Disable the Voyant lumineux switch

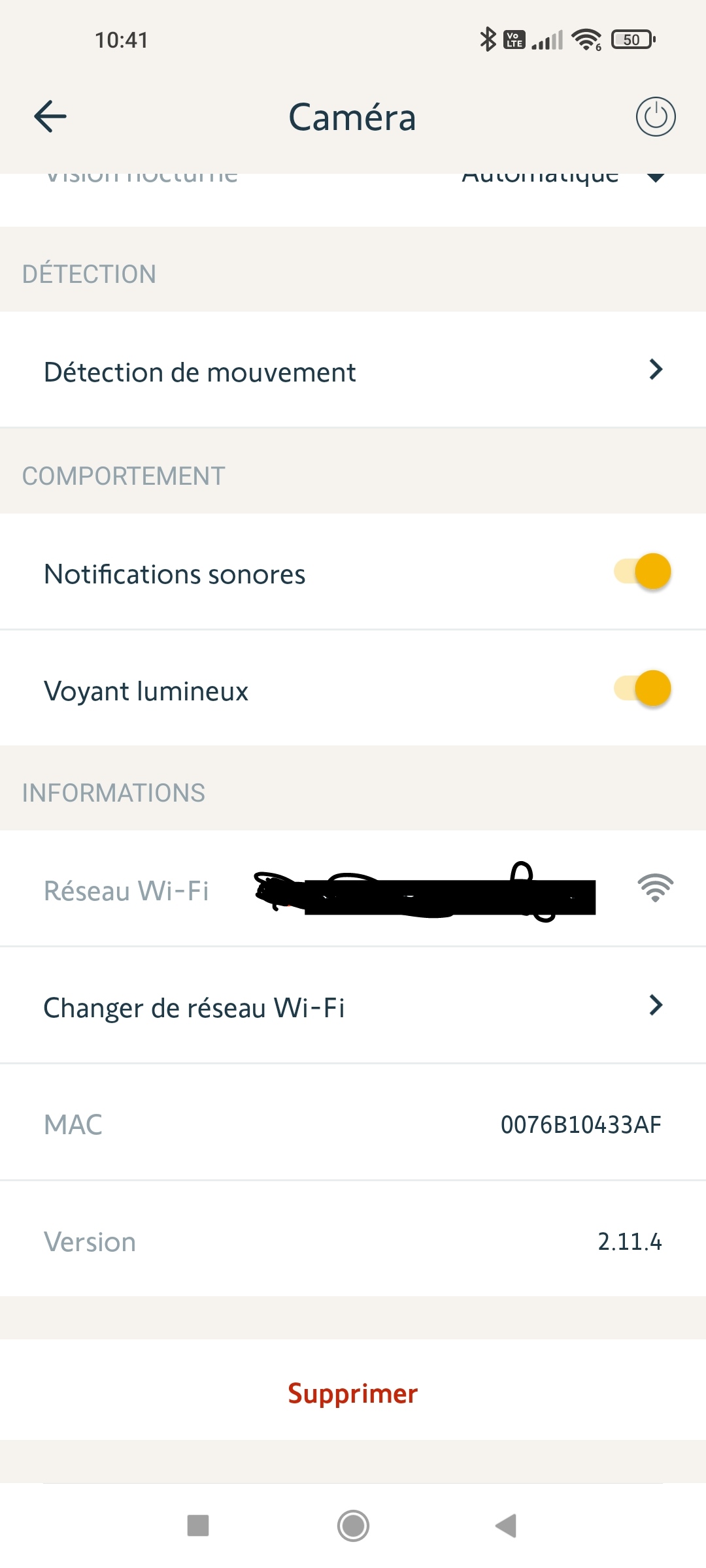(643, 689)
